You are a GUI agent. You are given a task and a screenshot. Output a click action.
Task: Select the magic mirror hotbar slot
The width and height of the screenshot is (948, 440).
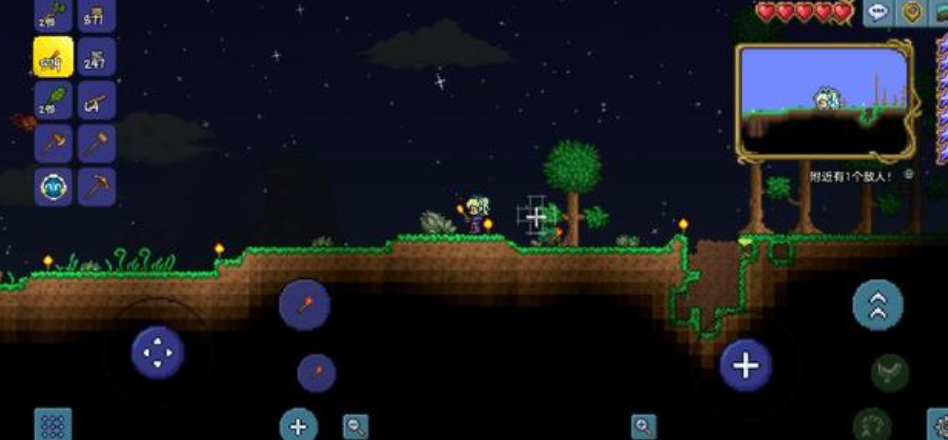pyautogui.click(x=53, y=186)
